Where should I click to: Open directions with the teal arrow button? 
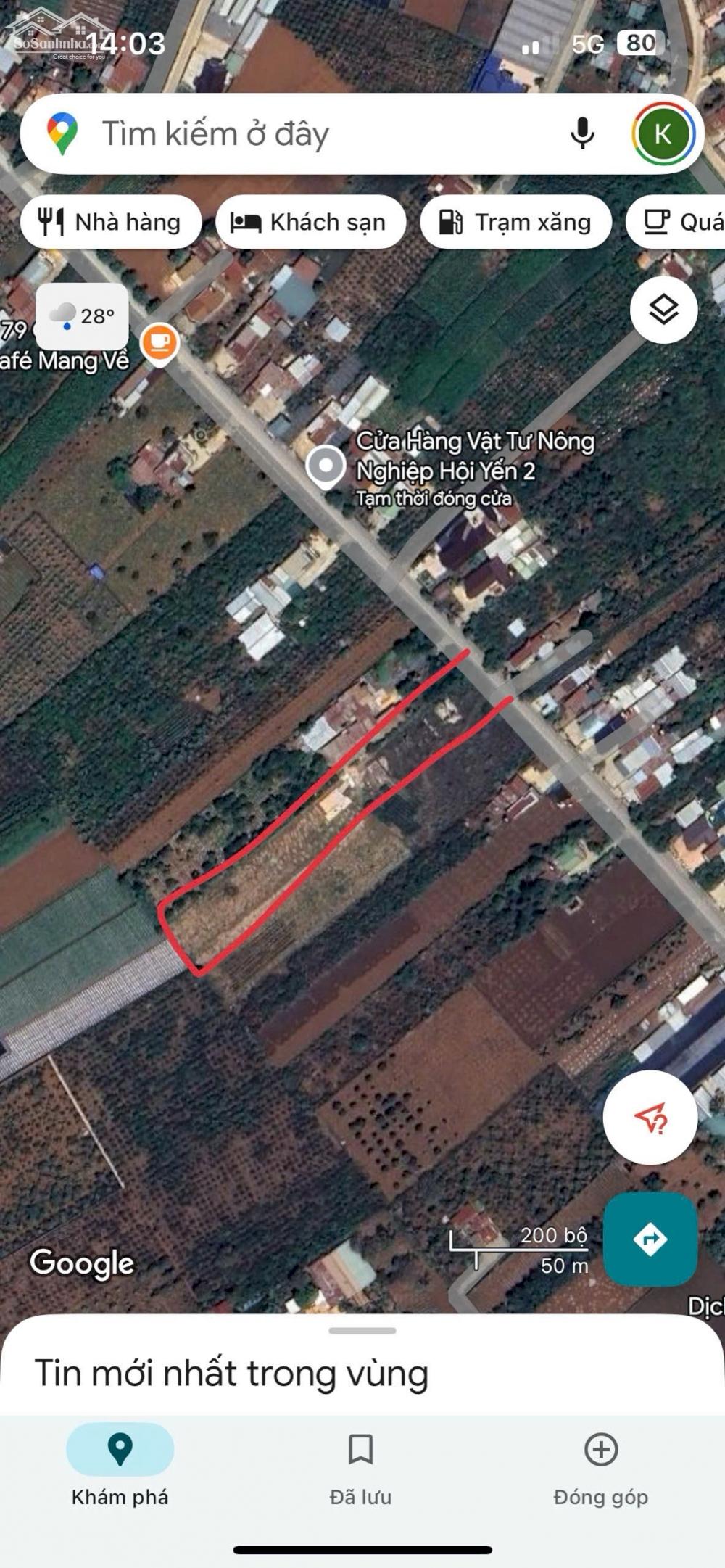point(650,1239)
